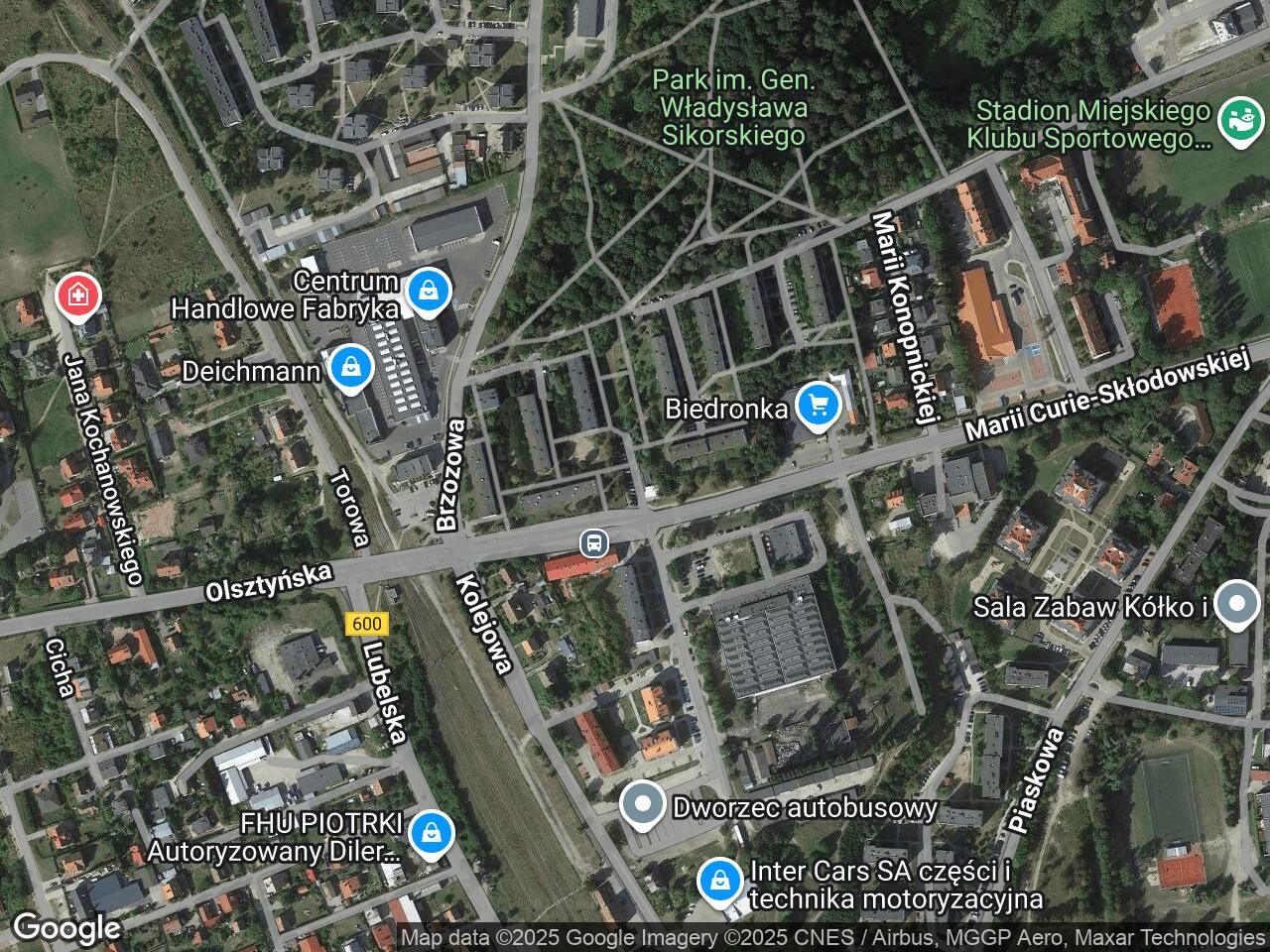Select the FHU PIOTRKI dealer pin
This screenshot has width=1270, height=952.
(x=432, y=834)
